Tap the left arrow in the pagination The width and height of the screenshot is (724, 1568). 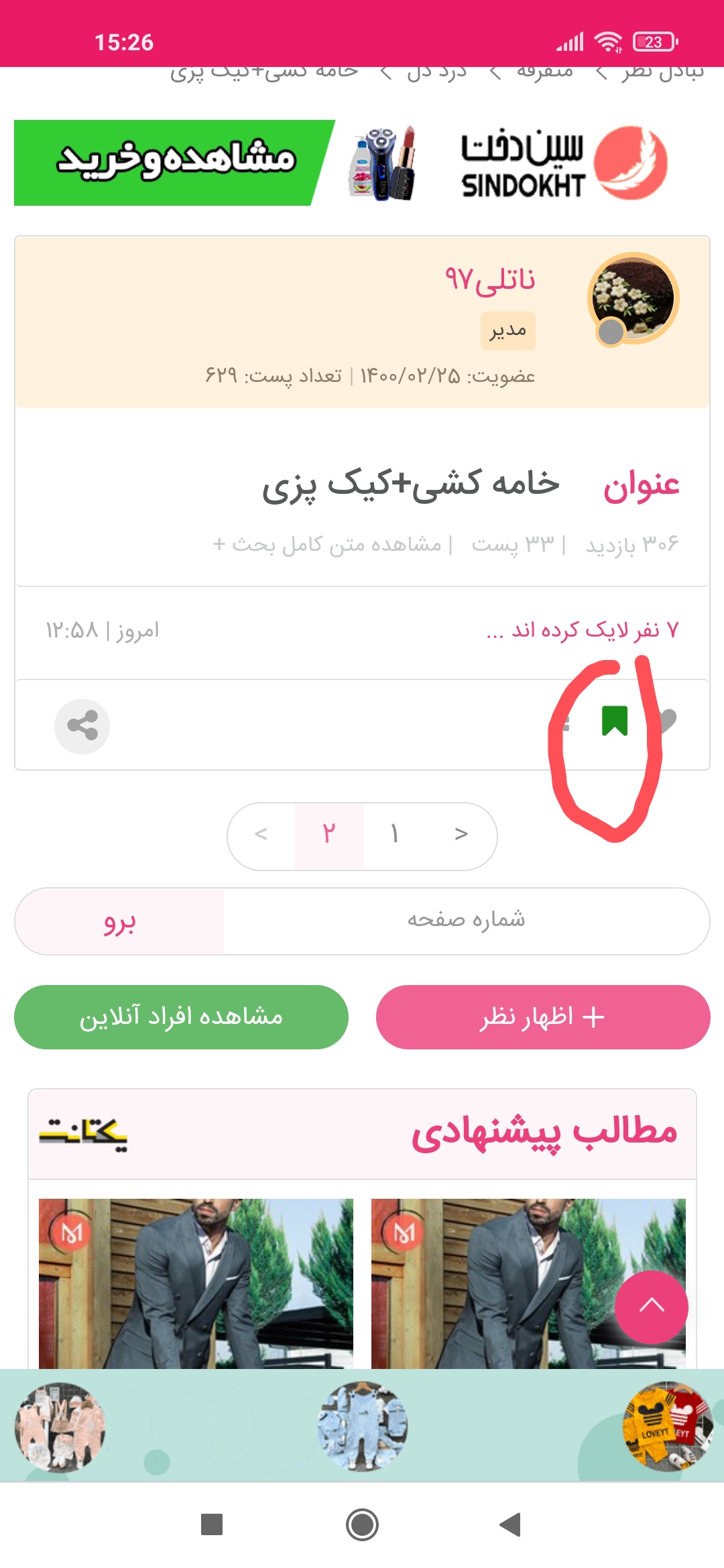click(x=261, y=835)
